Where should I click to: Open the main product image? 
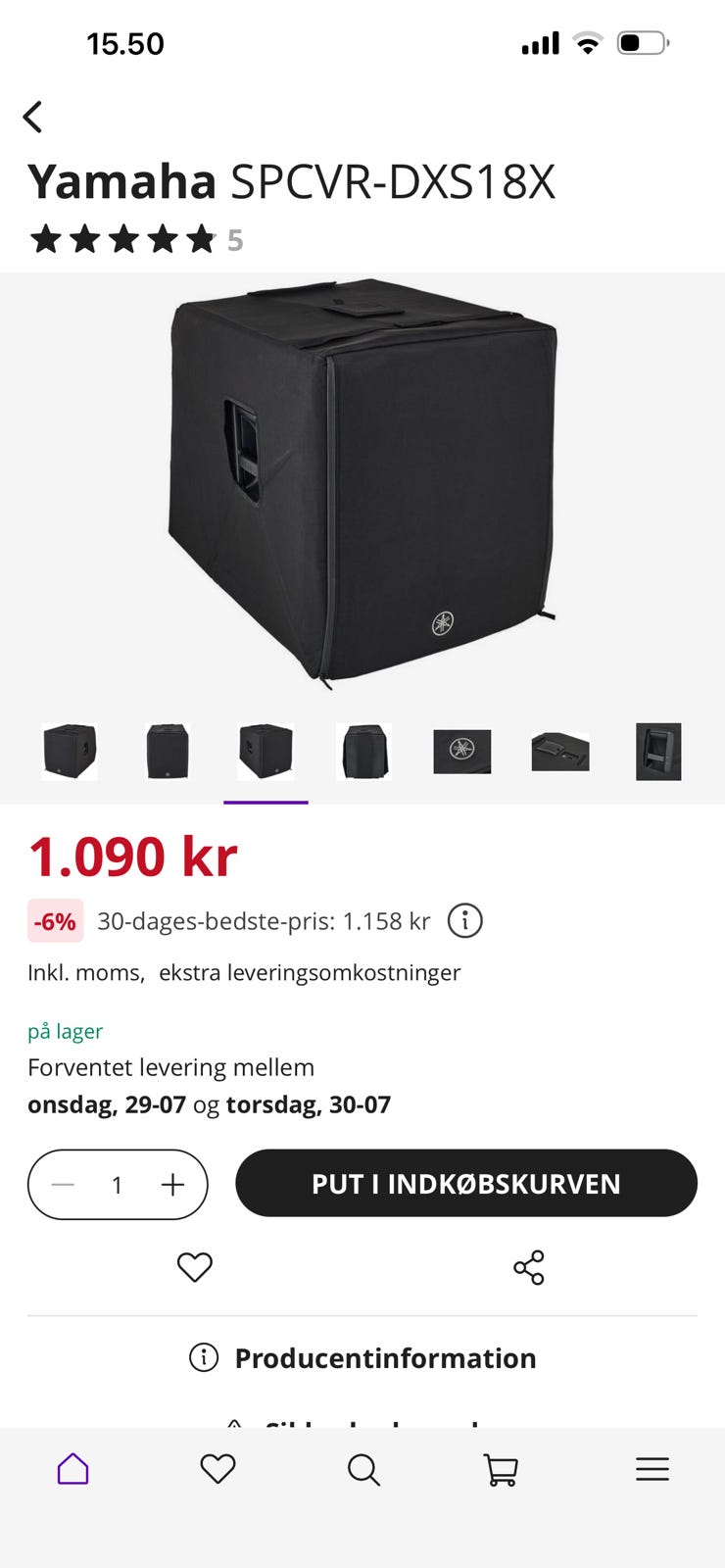(362, 483)
